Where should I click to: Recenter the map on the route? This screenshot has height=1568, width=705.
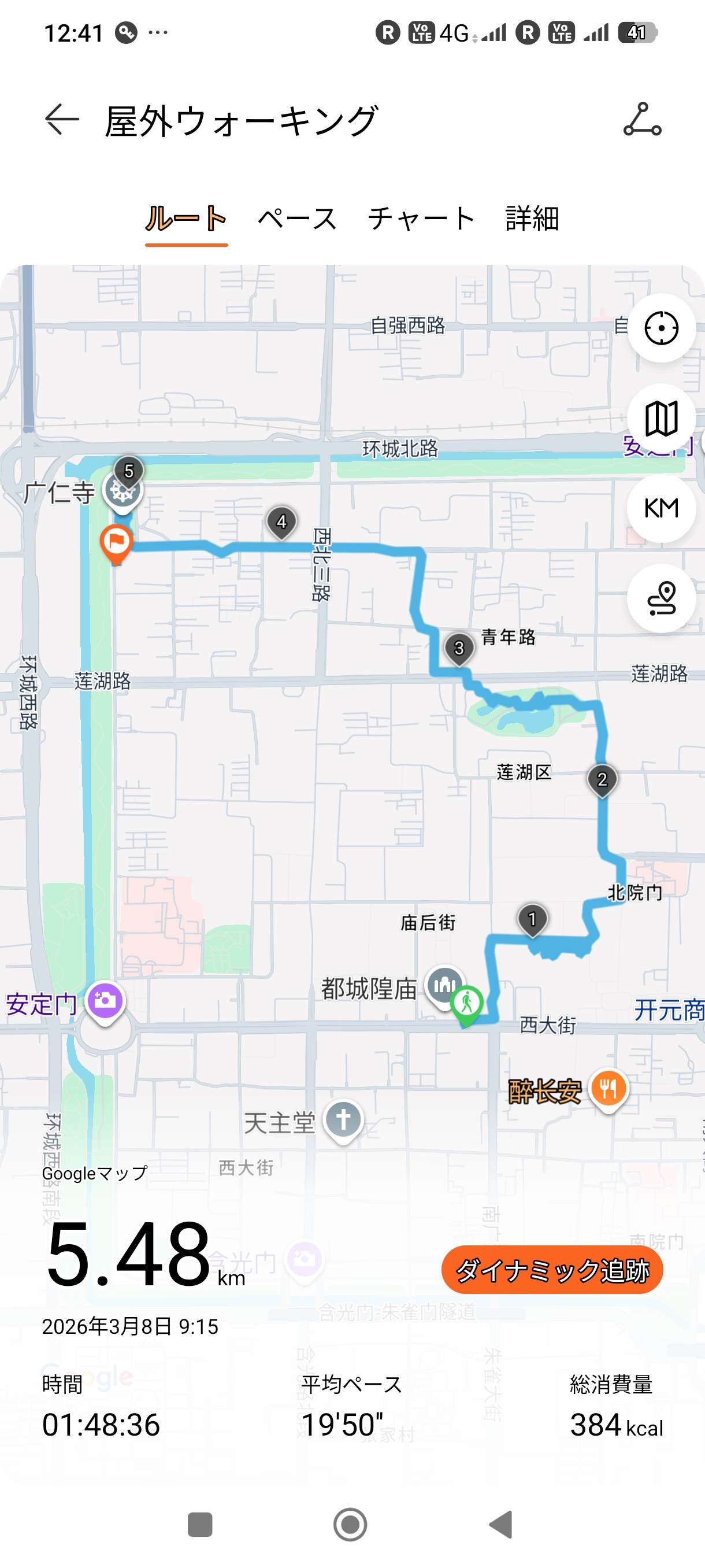[x=661, y=329]
